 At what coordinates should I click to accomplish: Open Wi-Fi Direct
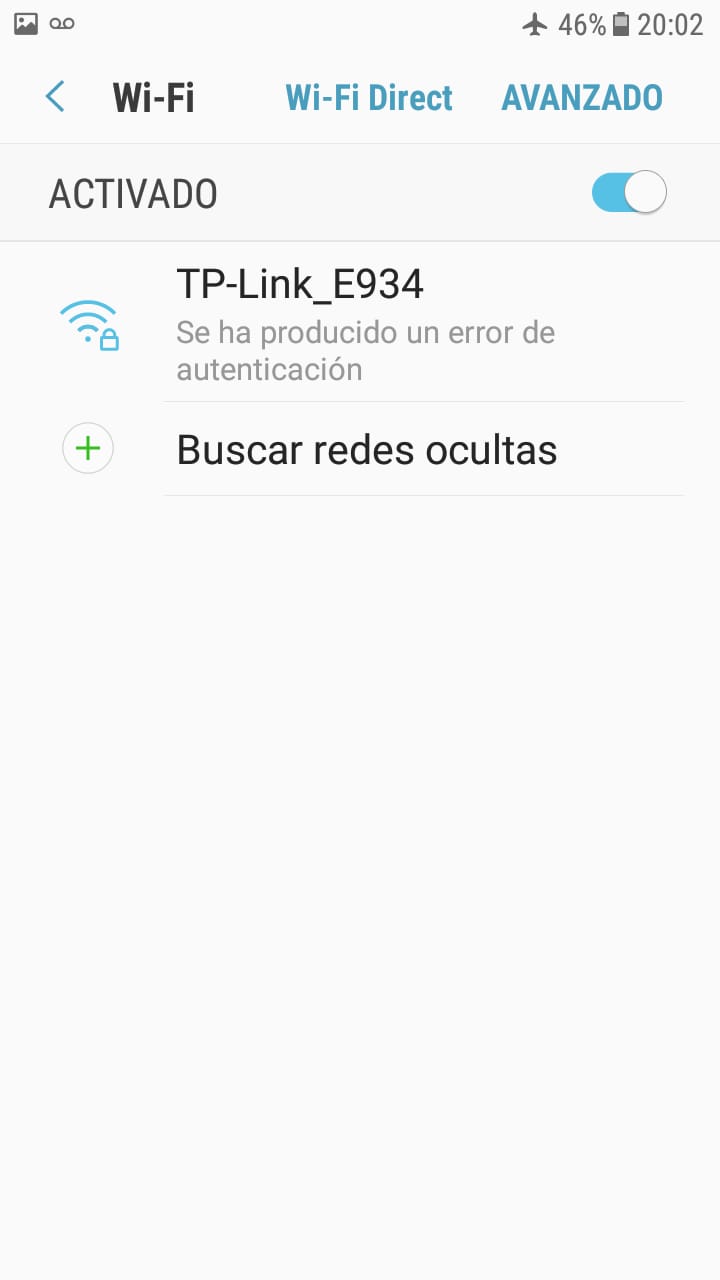[369, 98]
